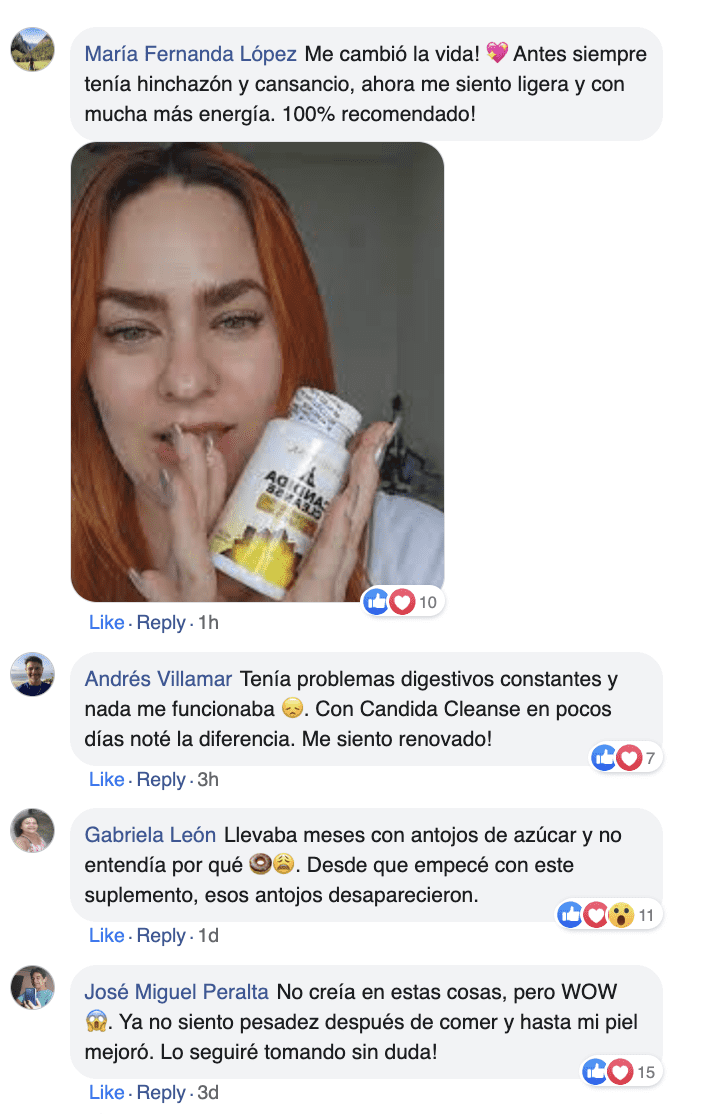Screen dimensions: 718x1114
Task: Like José Miguel Peralta's comment
Action: click(x=106, y=1092)
